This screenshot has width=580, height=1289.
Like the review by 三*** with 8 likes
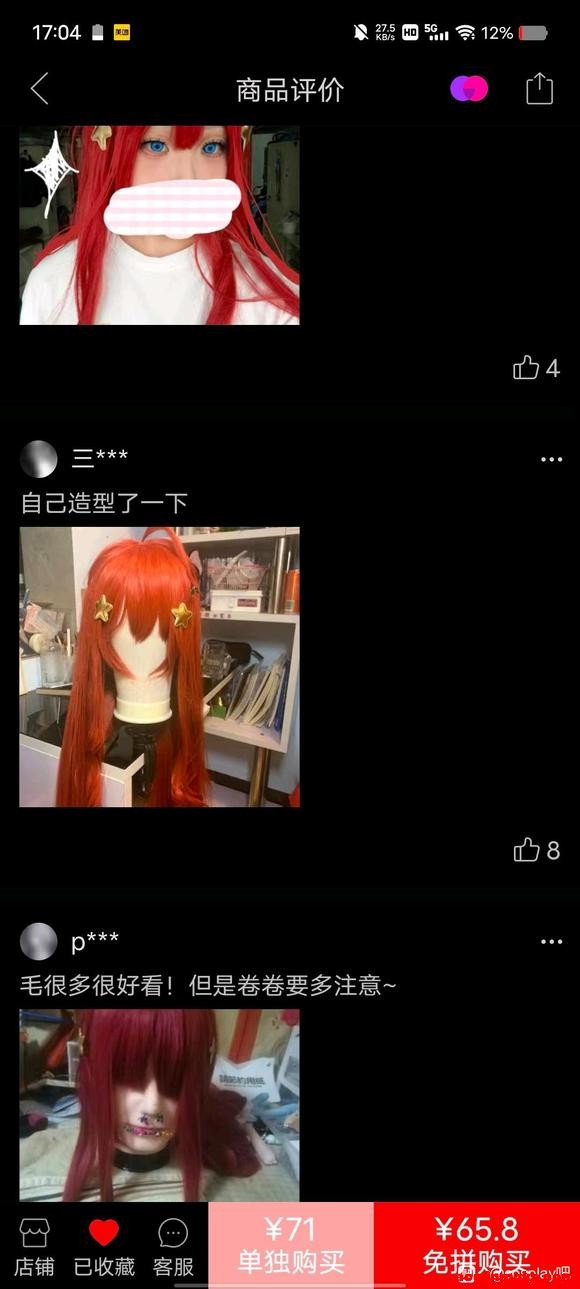[536, 850]
